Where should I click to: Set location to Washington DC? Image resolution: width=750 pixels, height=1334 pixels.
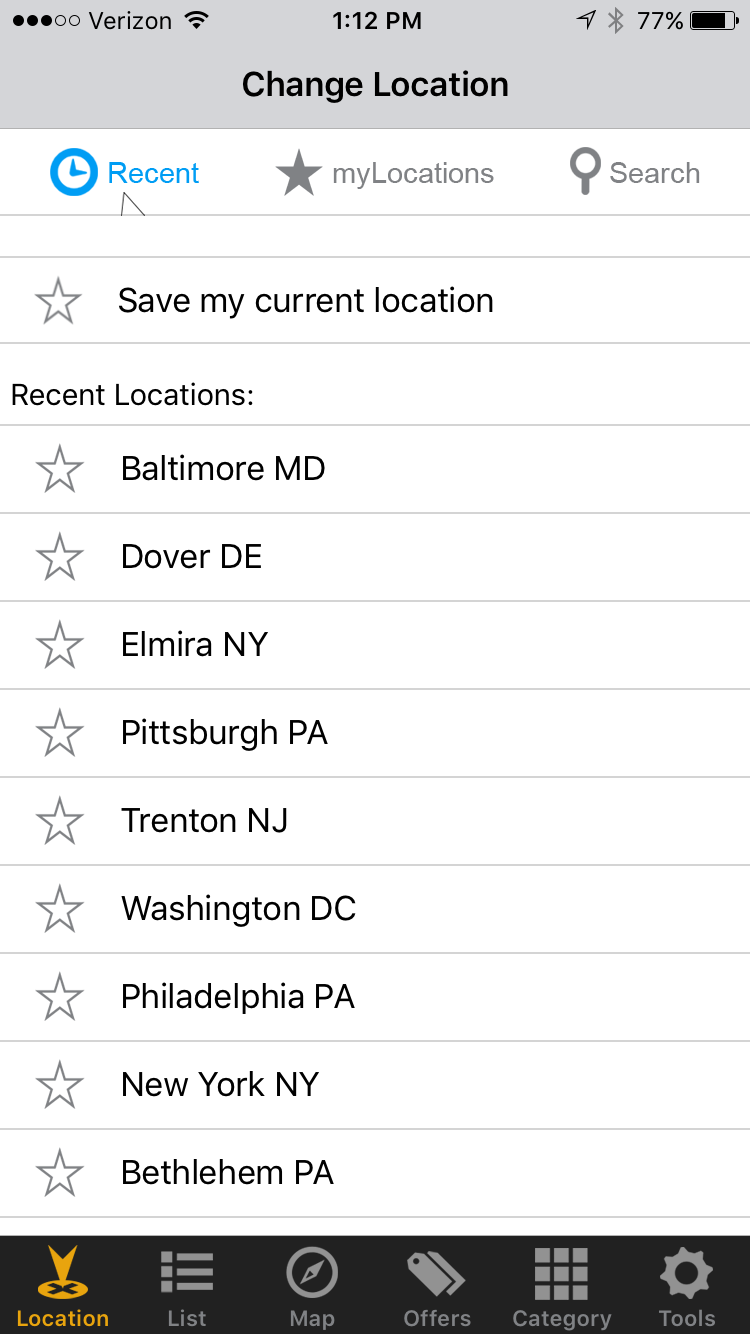tap(238, 909)
